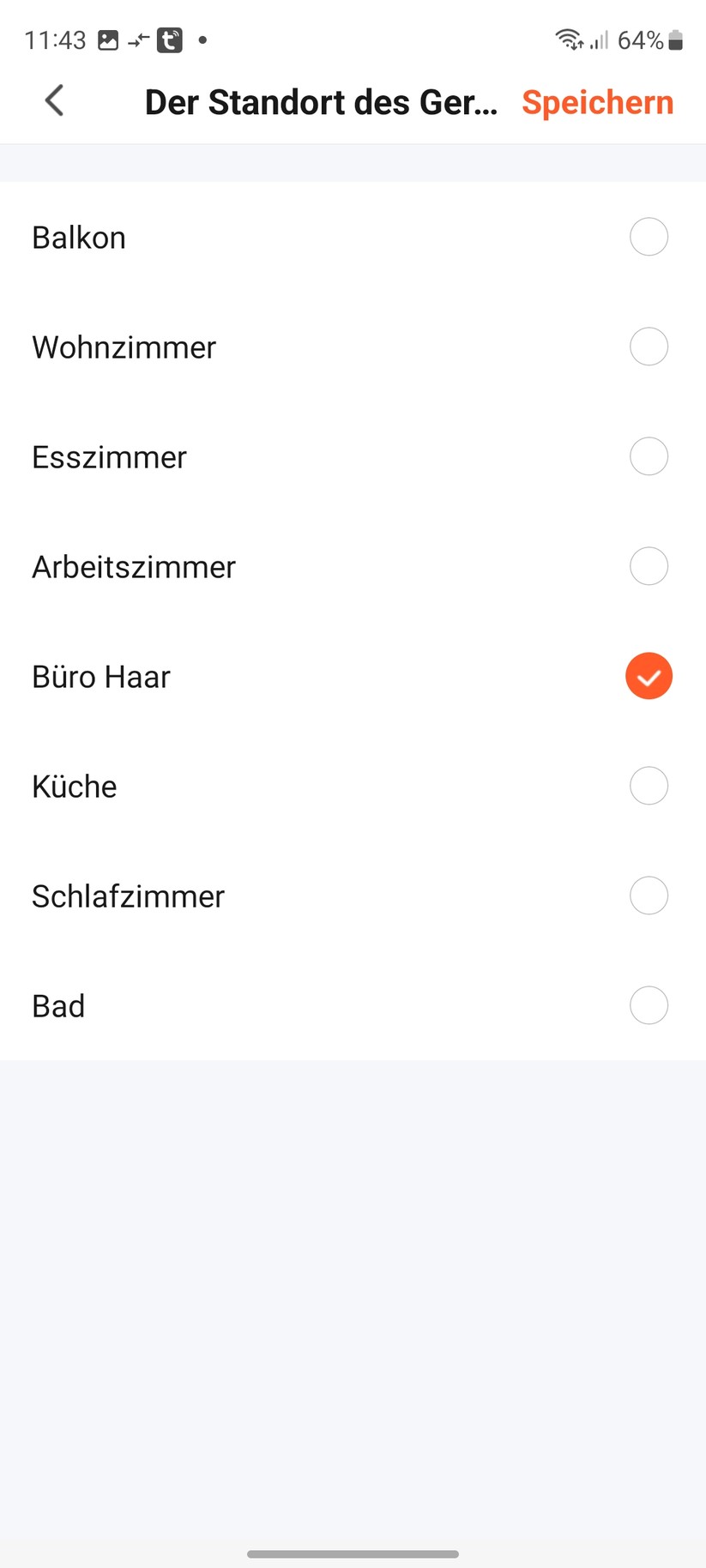Choose Schlafzimmer room
The image size is (706, 1568).
649,896
